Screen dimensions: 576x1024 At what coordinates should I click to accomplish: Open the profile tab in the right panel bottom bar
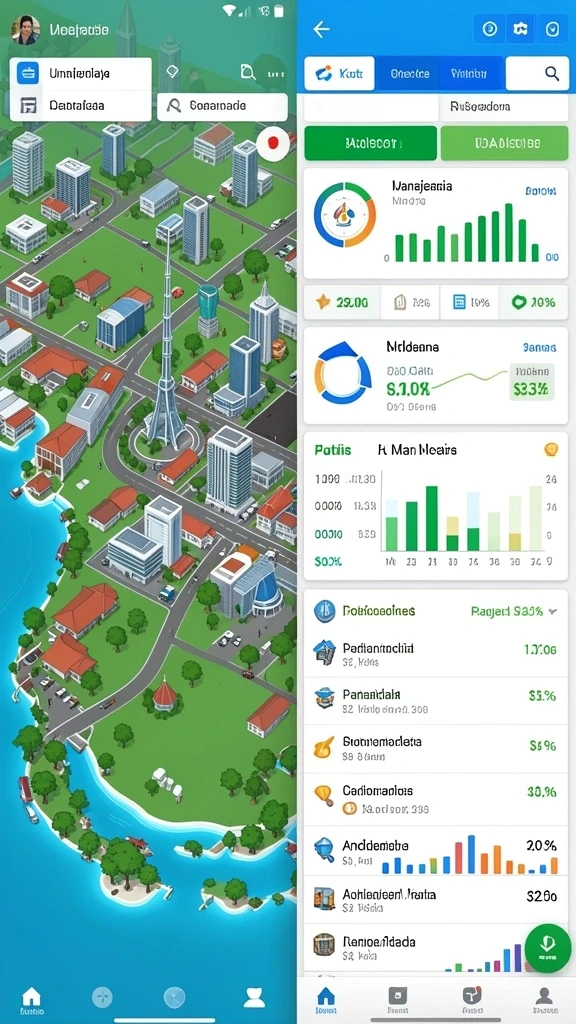[x=543, y=999]
